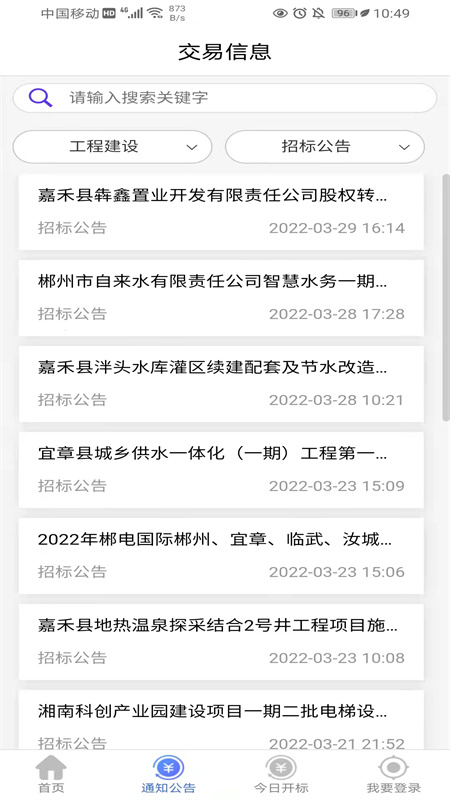
Task: Switch to the 今日开标 tab
Action: tap(281, 774)
